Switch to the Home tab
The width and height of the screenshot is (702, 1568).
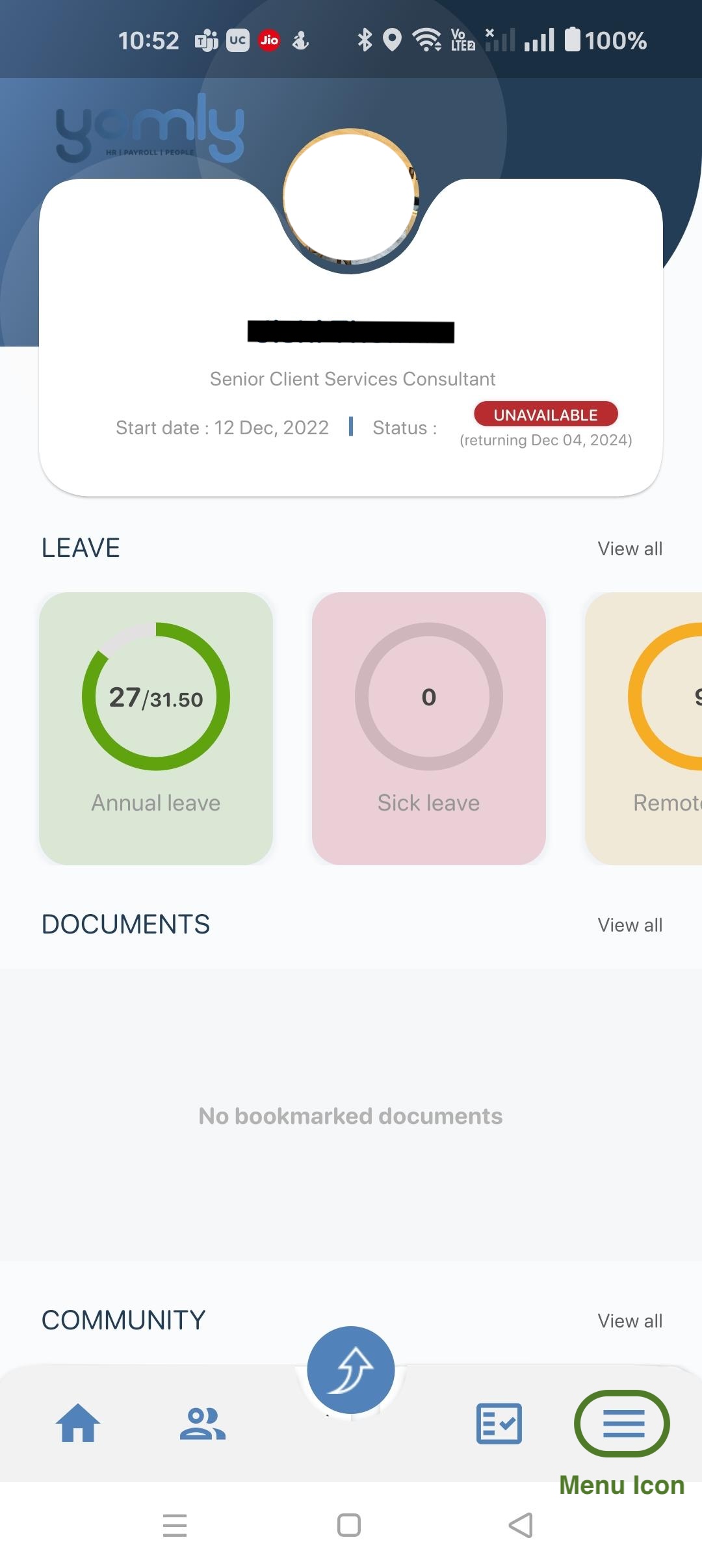(78, 1423)
